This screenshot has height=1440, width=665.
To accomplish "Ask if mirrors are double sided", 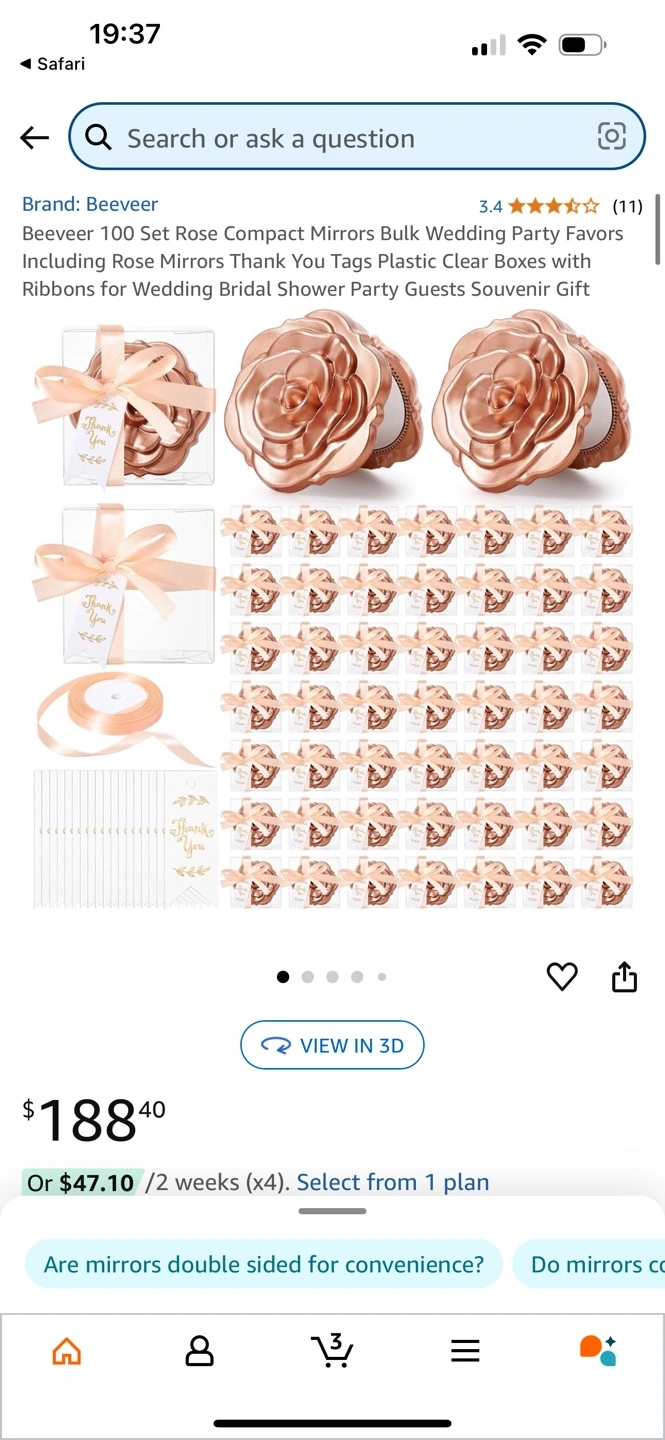I will (263, 1264).
